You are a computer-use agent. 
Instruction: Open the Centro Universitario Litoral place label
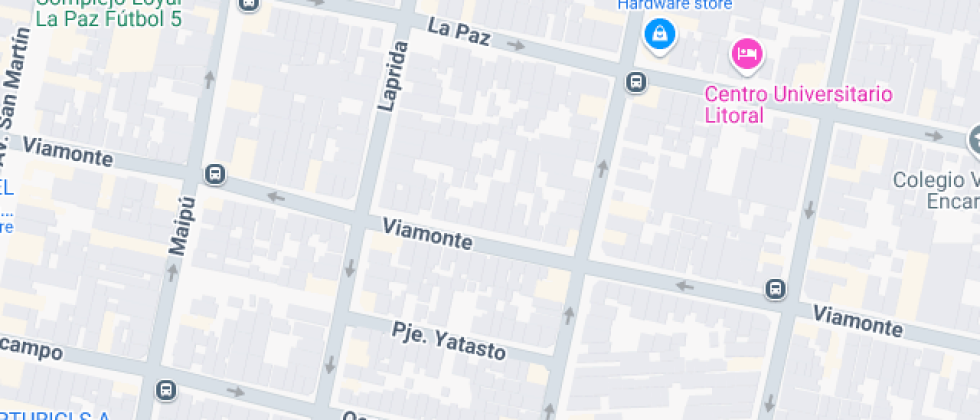pyautogui.click(x=798, y=105)
